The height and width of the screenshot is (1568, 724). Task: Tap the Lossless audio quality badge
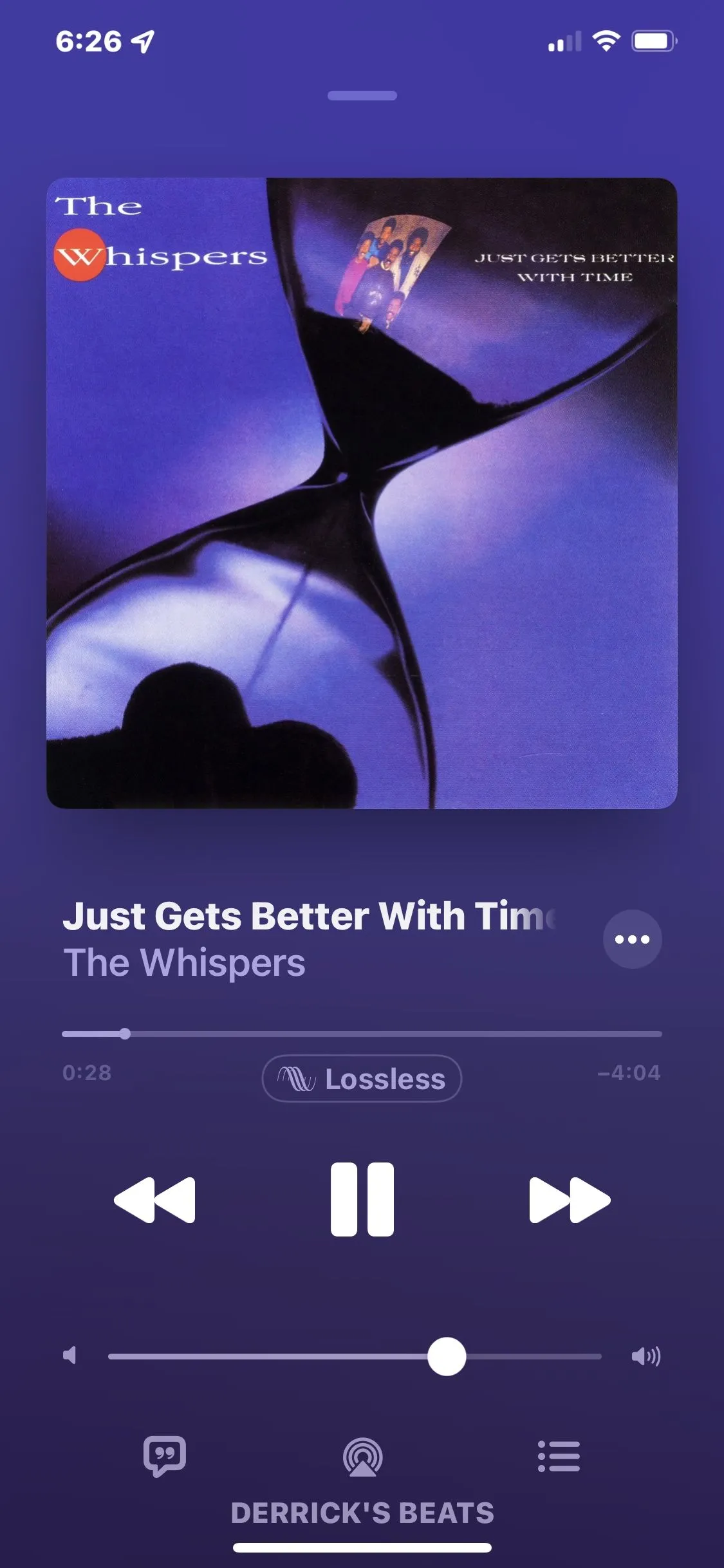pos(362,1079)
